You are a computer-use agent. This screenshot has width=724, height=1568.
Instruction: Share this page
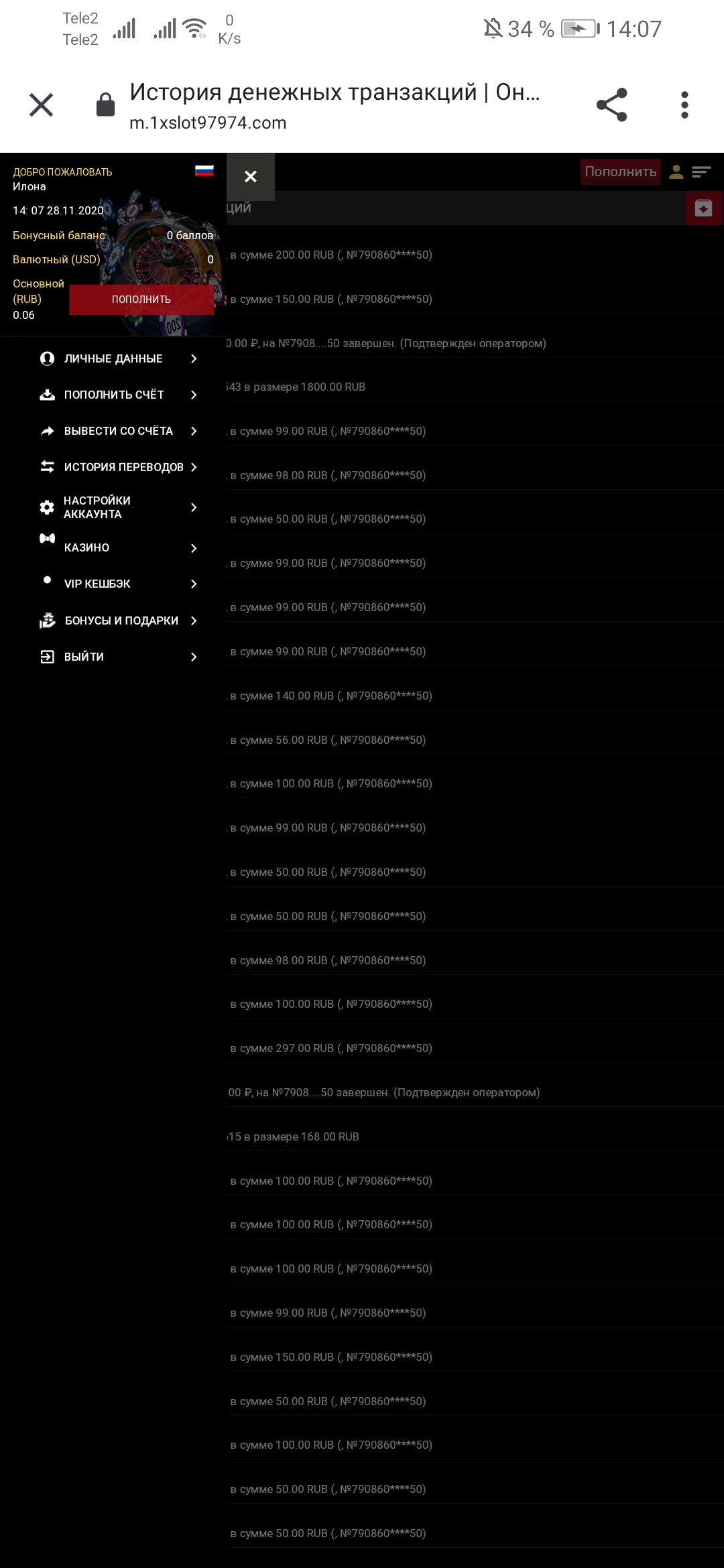pyautogui.click(x=611, y=105)
